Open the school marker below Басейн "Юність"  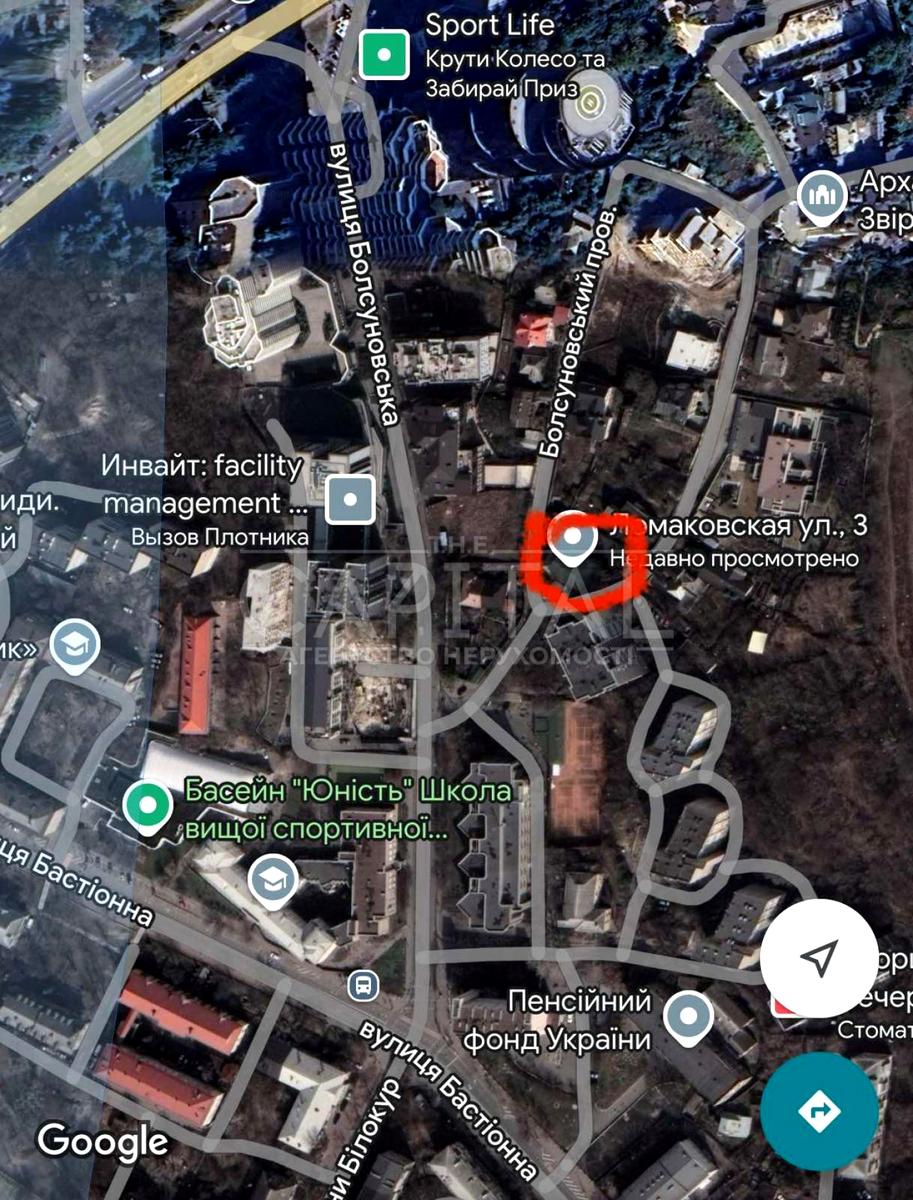click(x=272, y=878)
